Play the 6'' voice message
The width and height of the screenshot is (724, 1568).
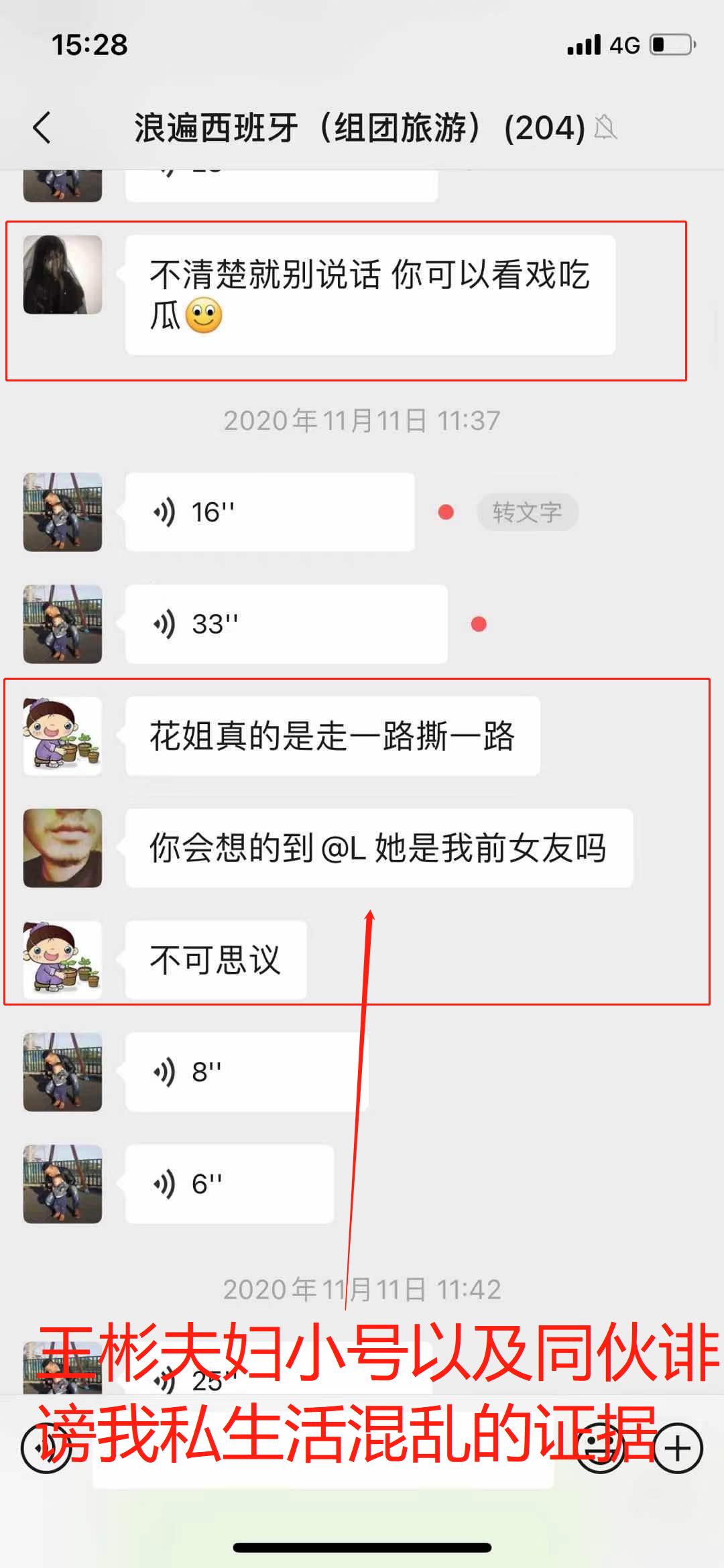[x=229, y=1184]
